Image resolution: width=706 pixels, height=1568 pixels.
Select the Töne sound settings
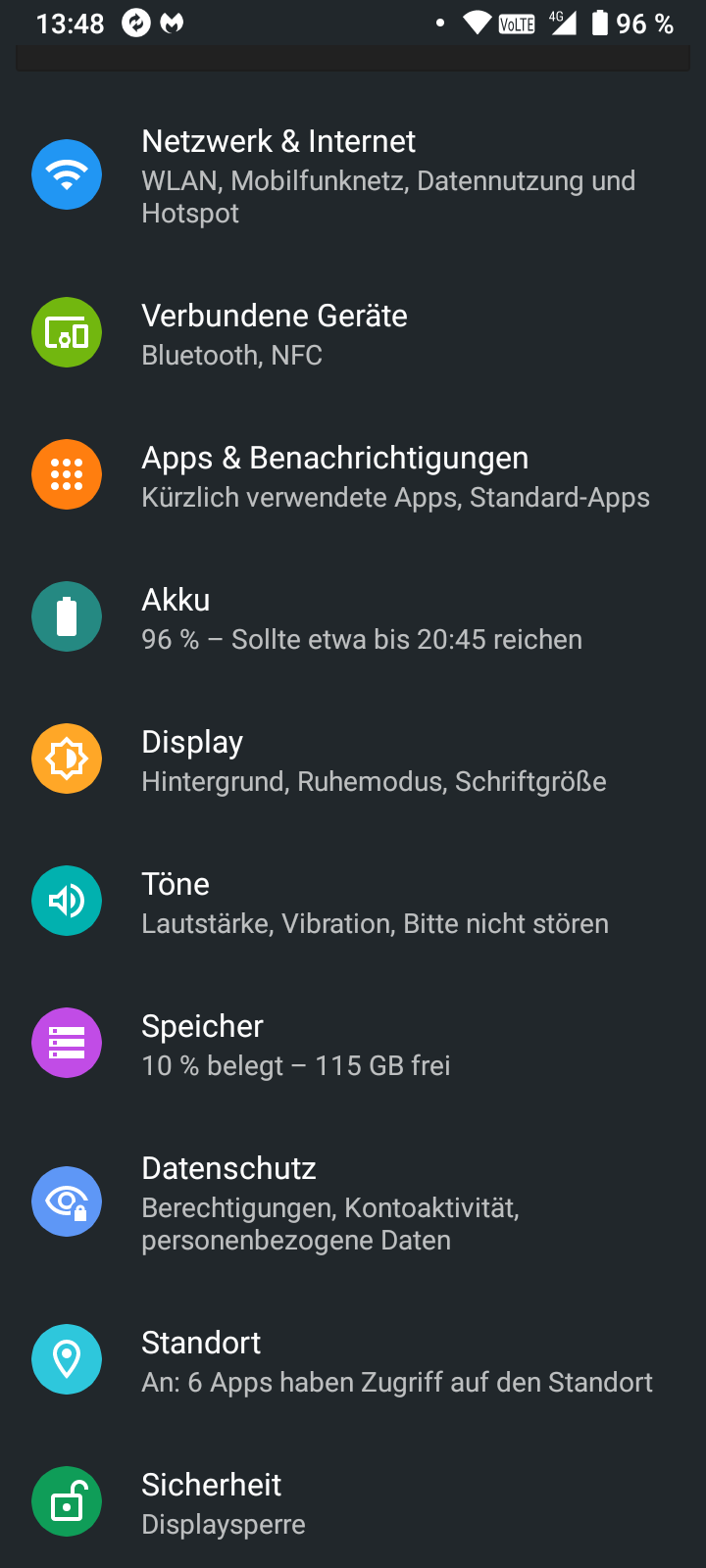tap(353, 903)
